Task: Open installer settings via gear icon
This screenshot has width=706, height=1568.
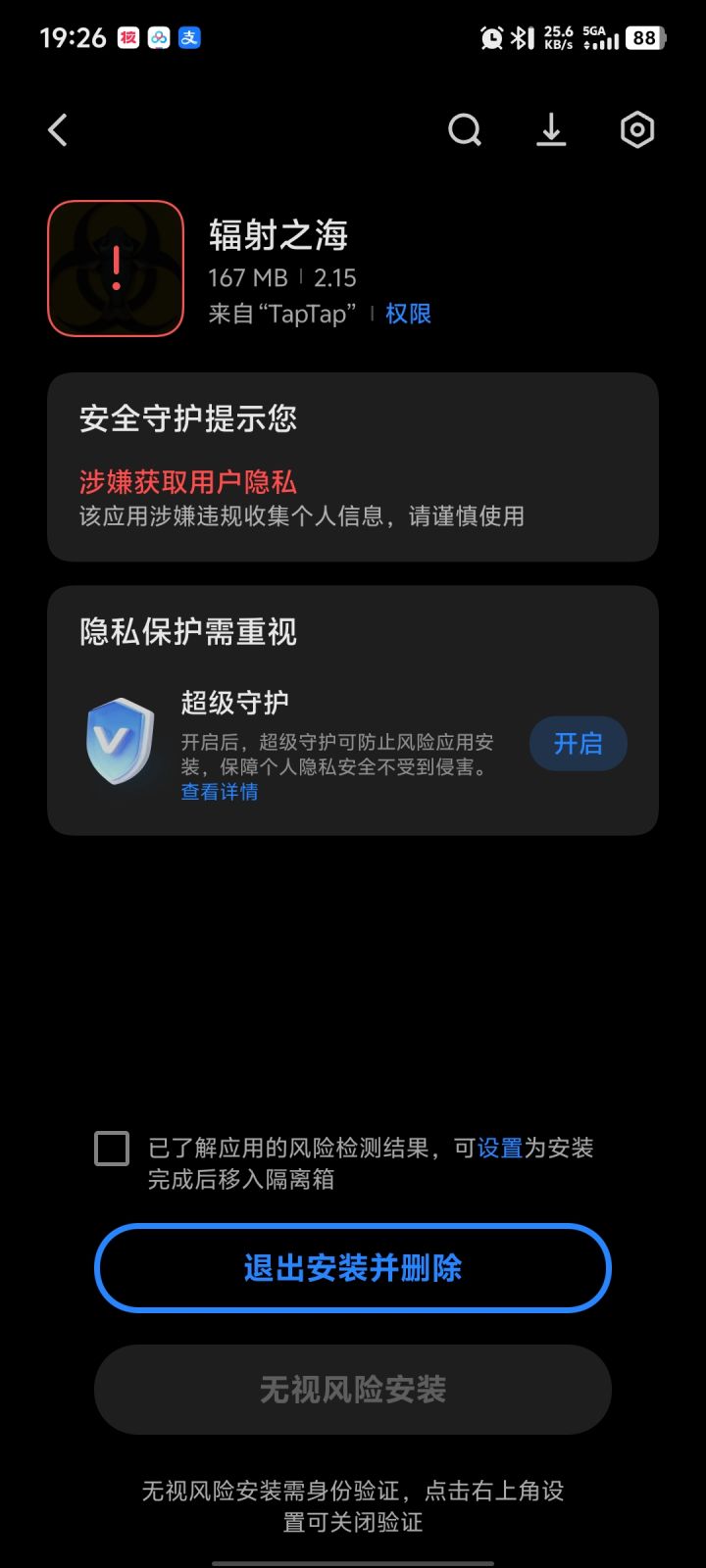Action: click(x=637, y=129)
